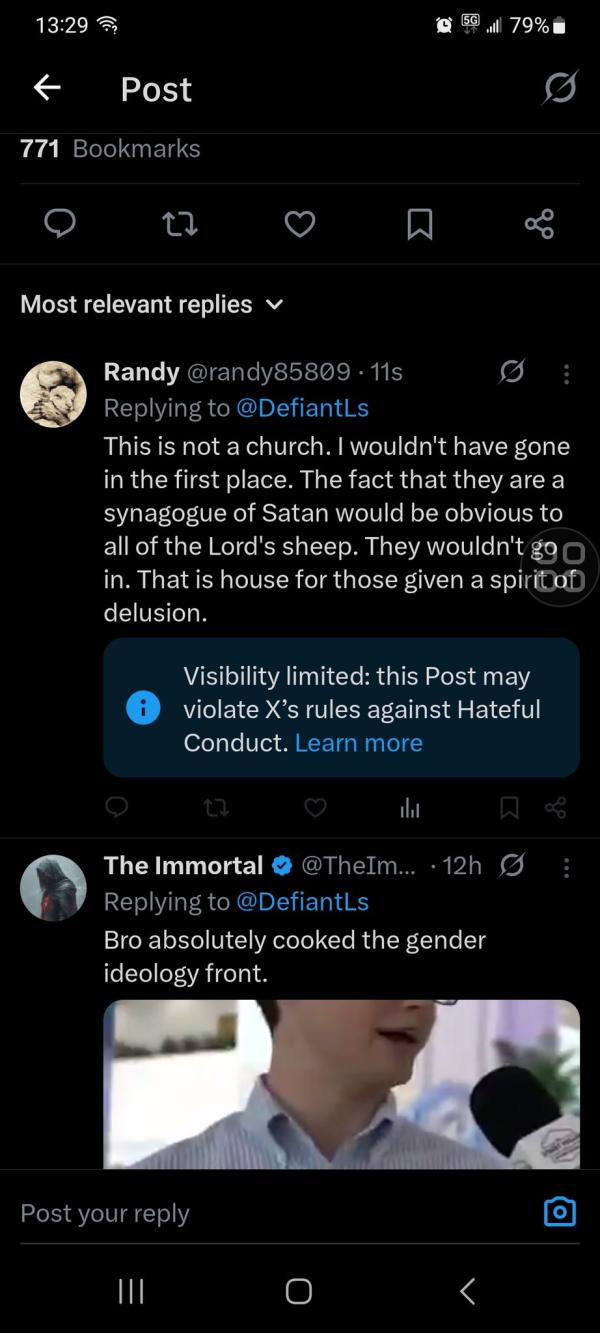Image resolution: width=600 pixels, height=1333 pixels.
Task: Attach a photo with the camera icon
Action: 559,1212
